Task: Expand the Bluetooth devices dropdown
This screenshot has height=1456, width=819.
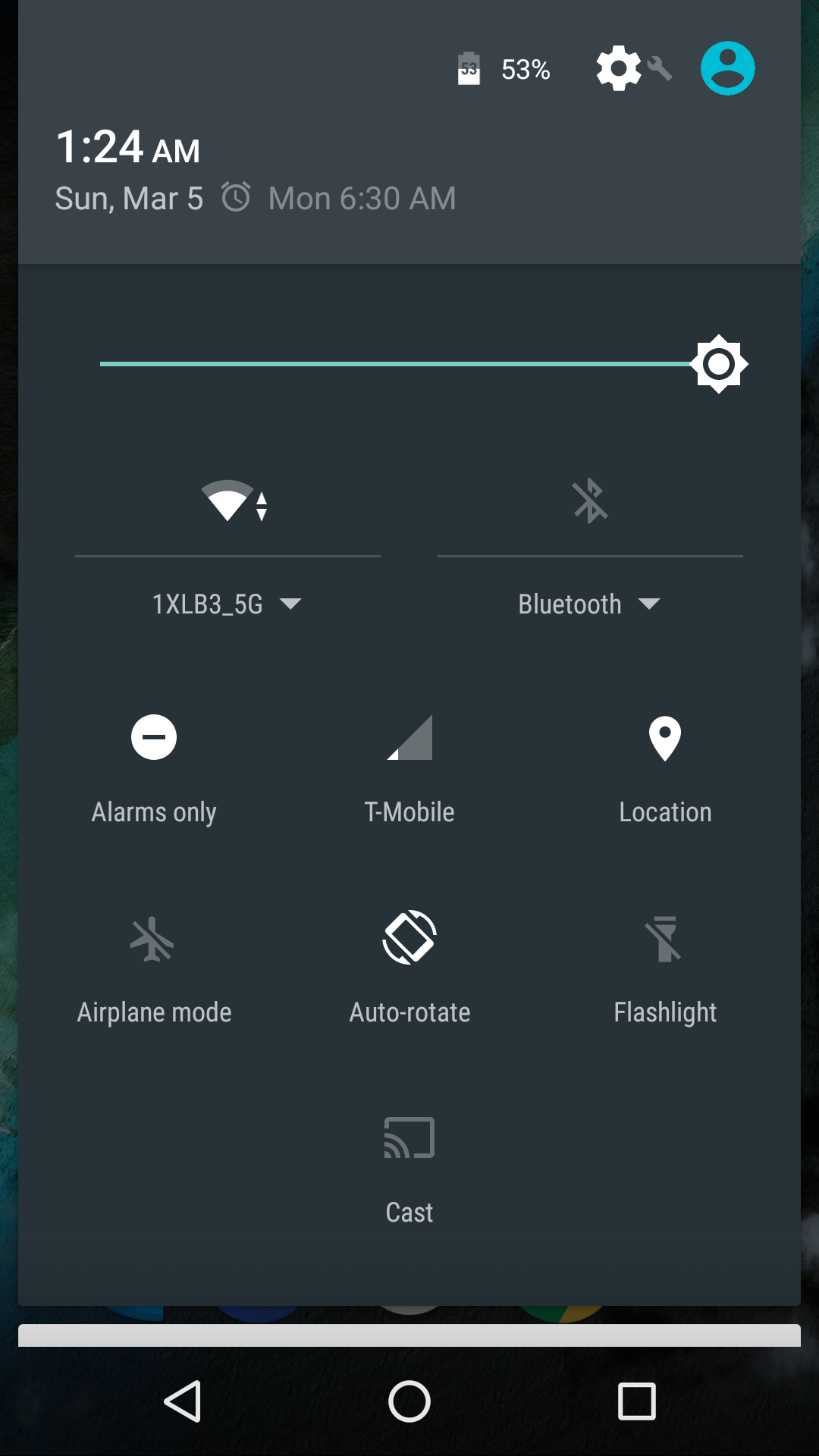Action: click(589, 604)
